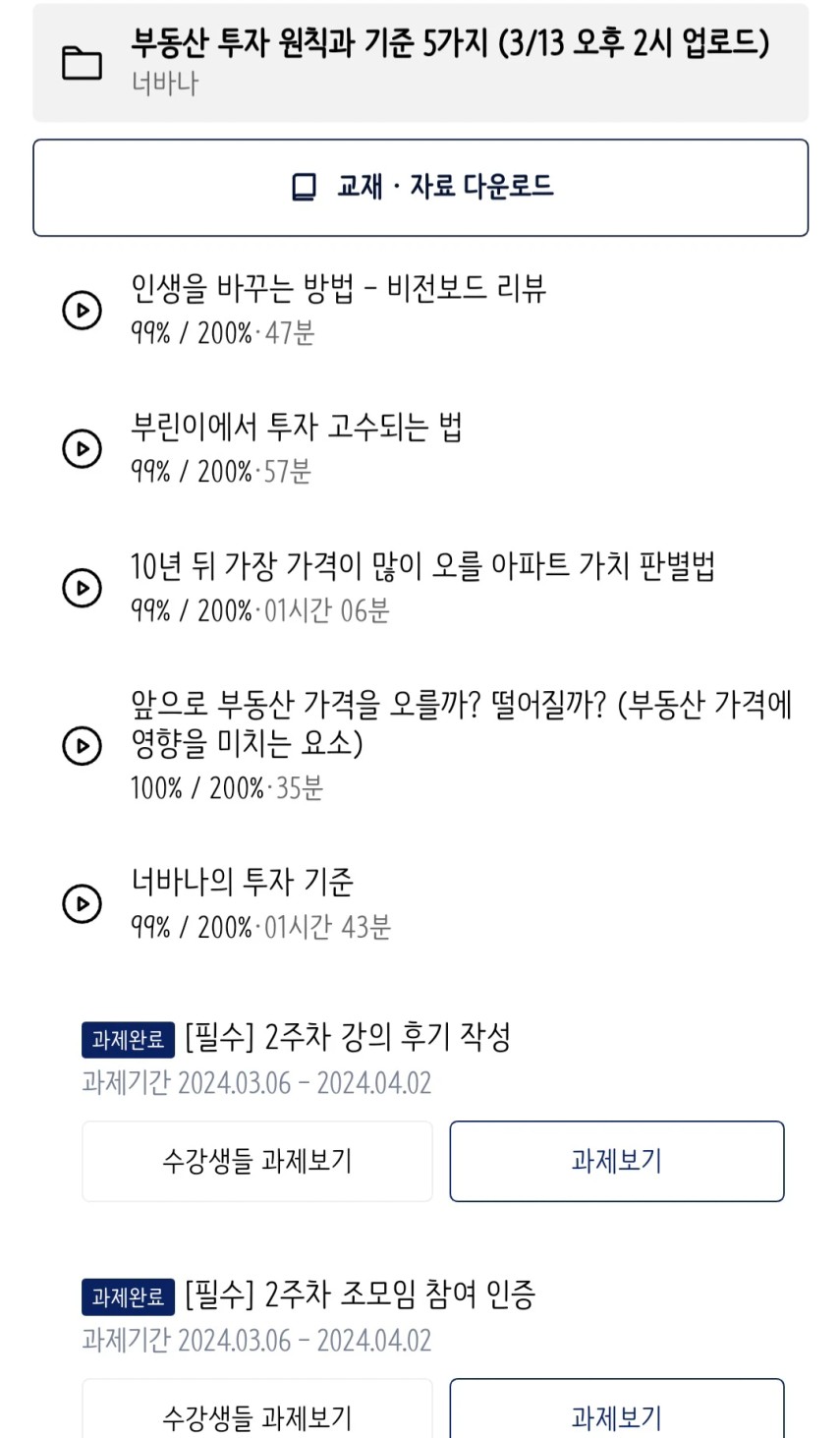Screen dimensions: 840x1438
Task: Tap 수강생들 과제보기 under 강의 후기 작성
Action: (256, 1161)
